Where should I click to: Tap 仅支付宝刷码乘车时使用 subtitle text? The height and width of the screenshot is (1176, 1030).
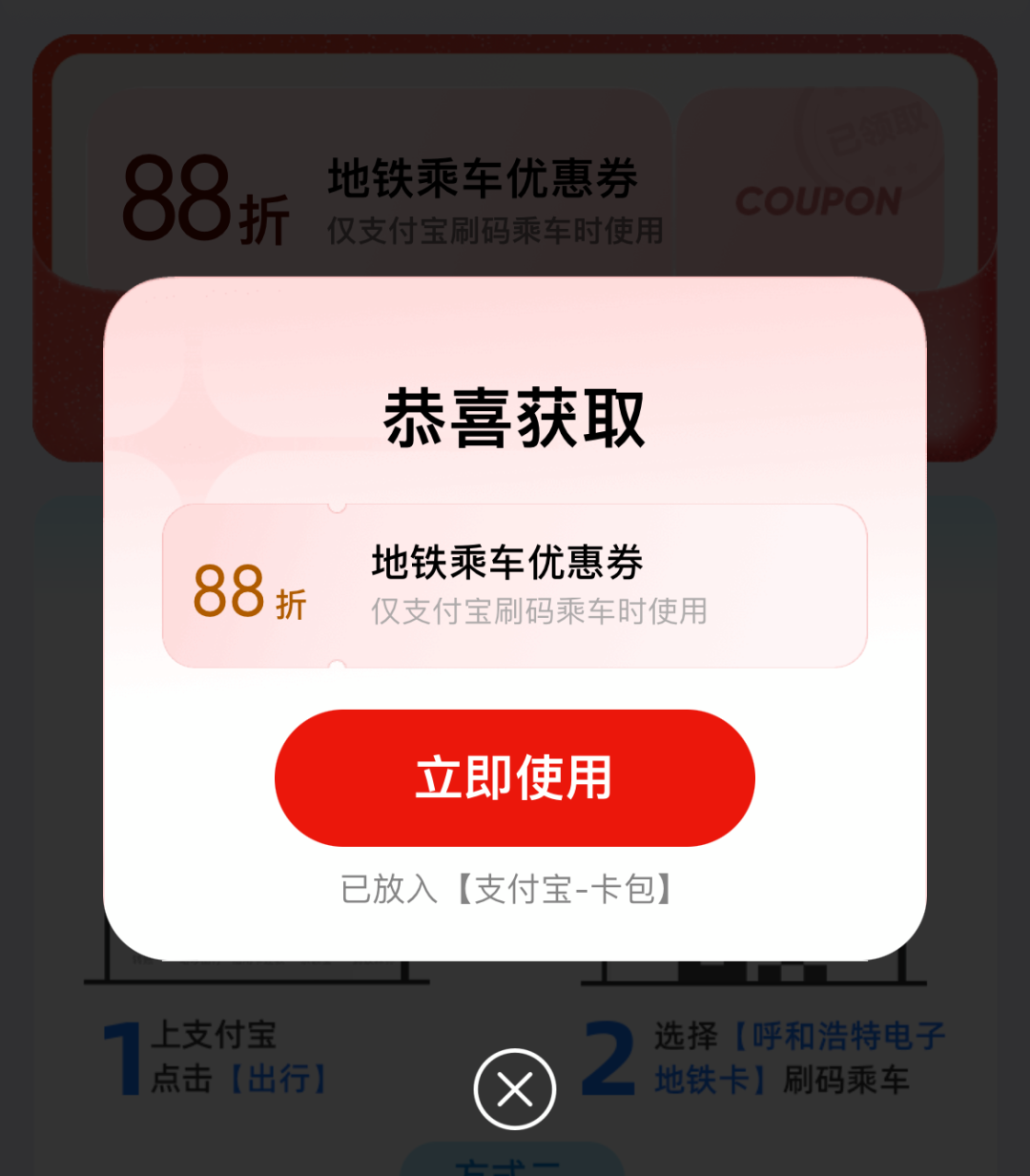click(539, 611)
